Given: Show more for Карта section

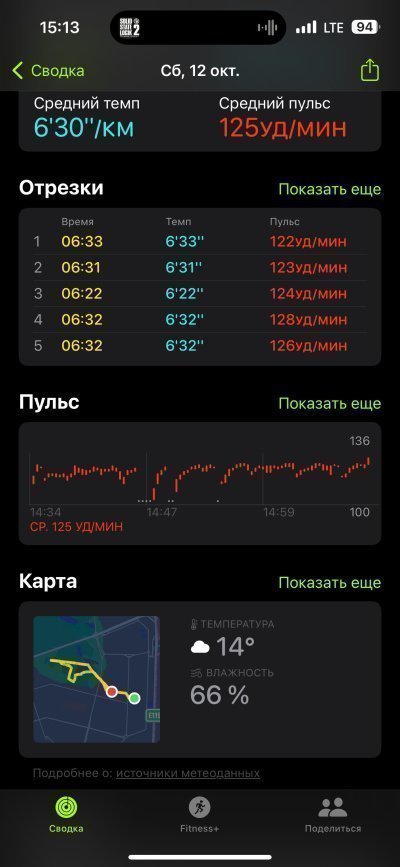Looking at the screenshot, I should 330,582.
